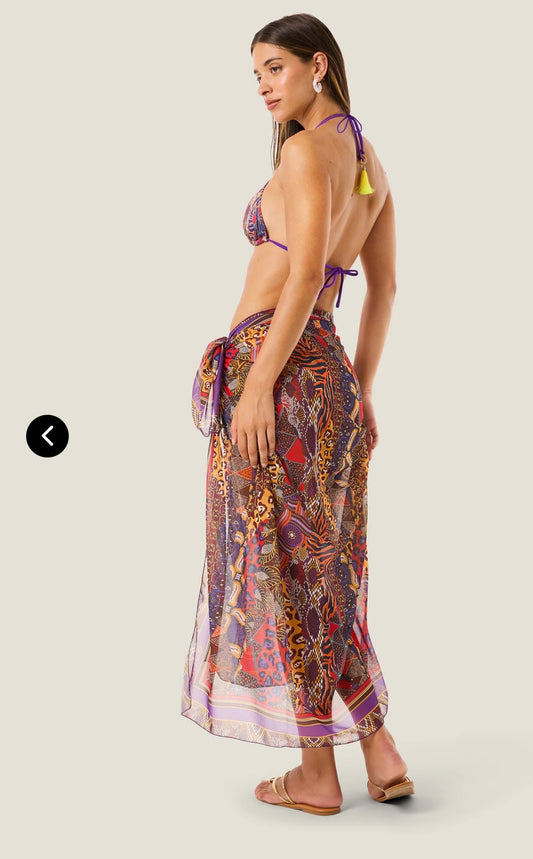Go to the previous product photo

(48, 436)
